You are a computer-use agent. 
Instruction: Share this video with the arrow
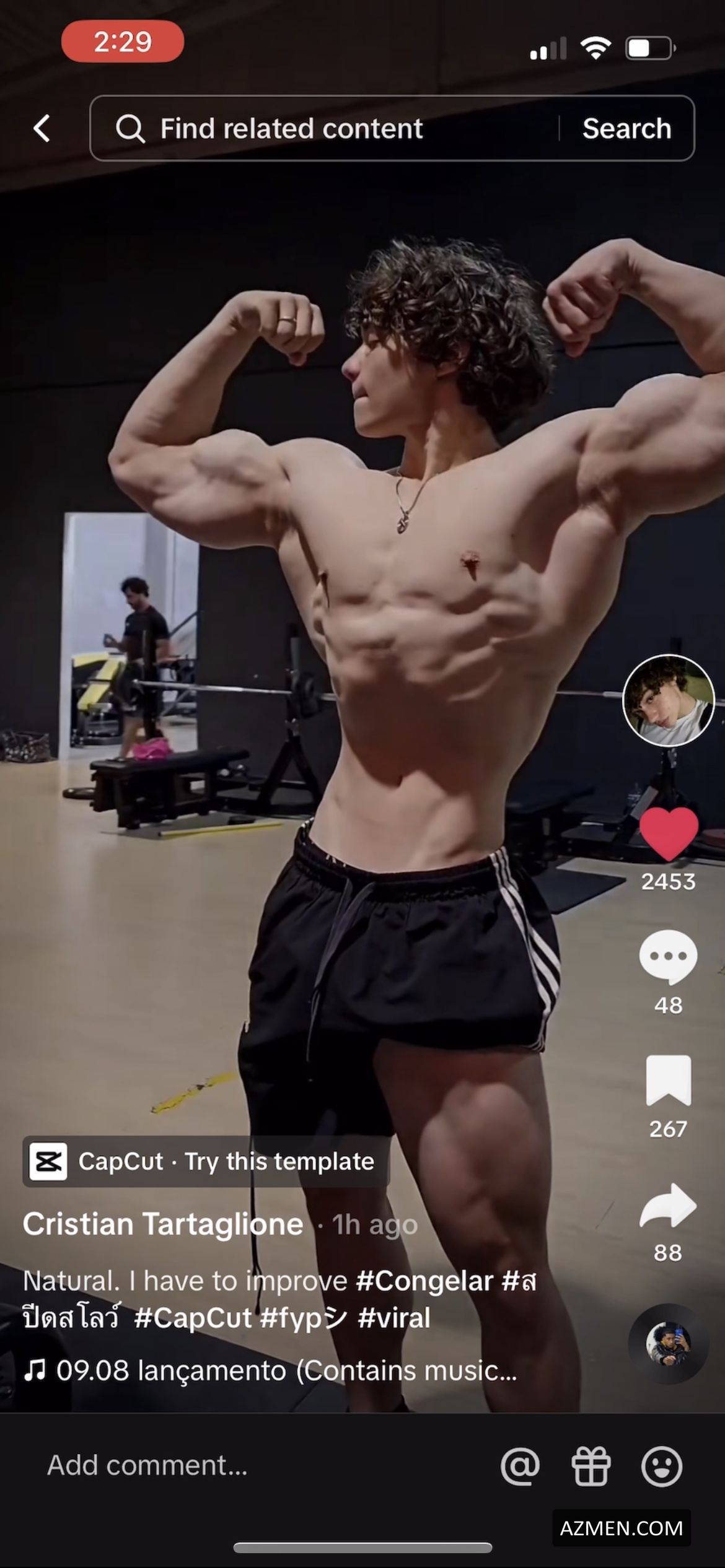point(668,1205)
